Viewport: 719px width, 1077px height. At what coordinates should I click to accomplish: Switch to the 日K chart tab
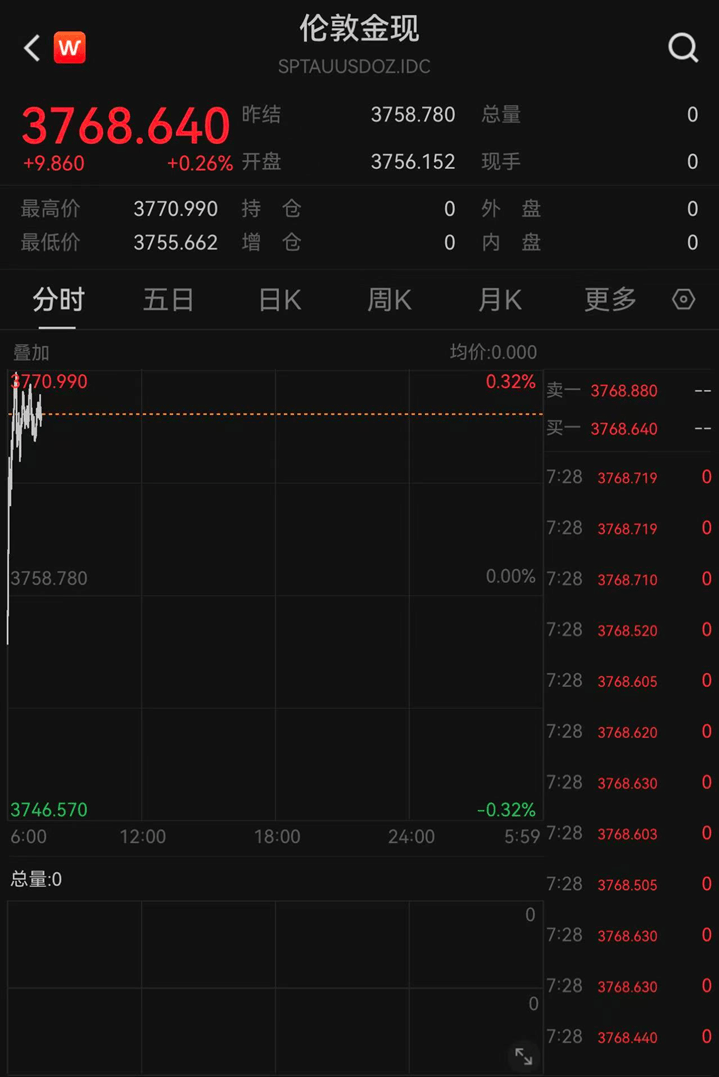[279, 299]
